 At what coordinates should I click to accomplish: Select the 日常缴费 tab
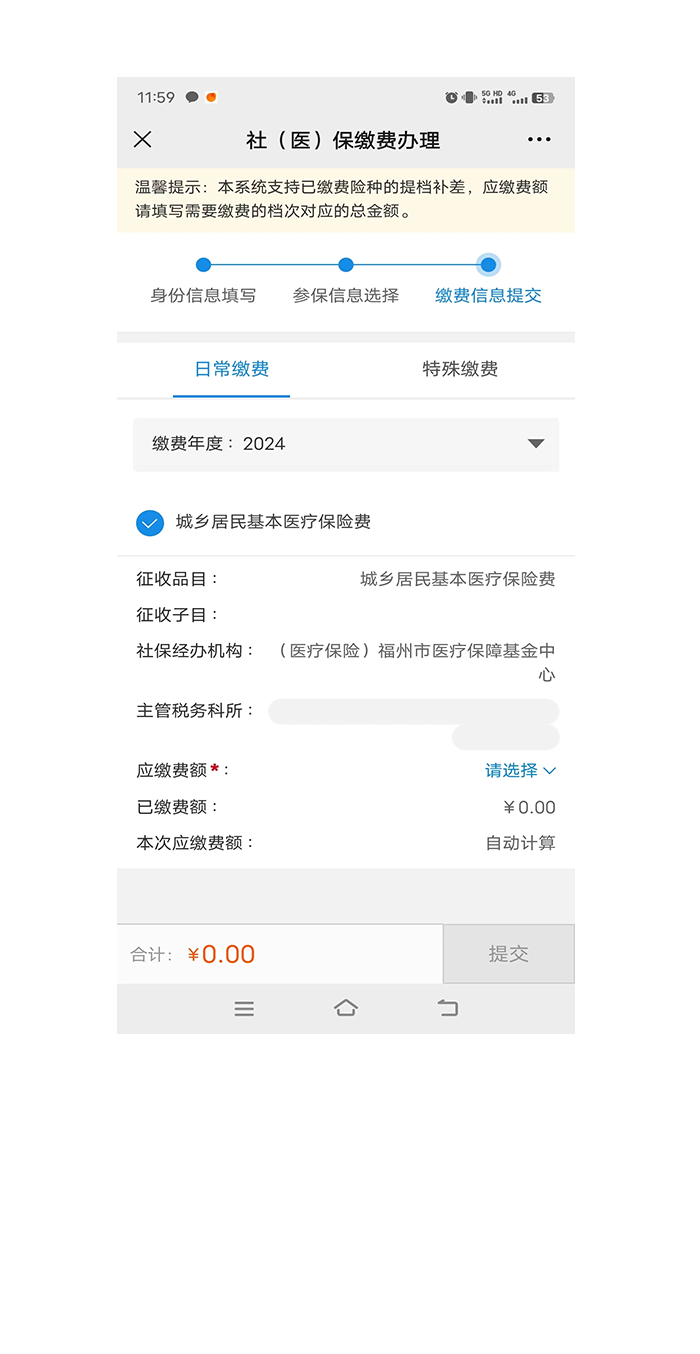point(231,369)
